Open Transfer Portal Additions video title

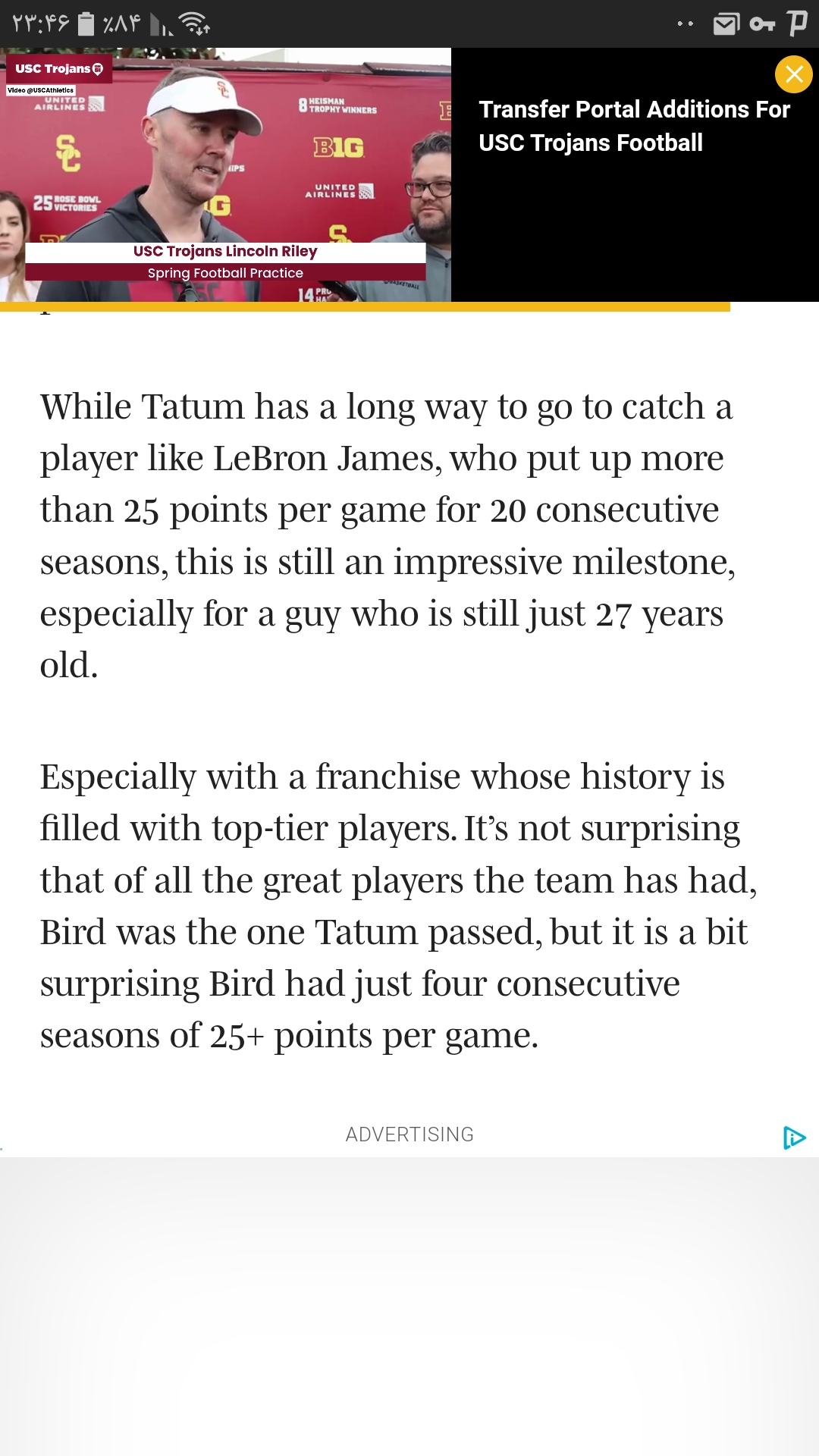click(x=634, y=126)
